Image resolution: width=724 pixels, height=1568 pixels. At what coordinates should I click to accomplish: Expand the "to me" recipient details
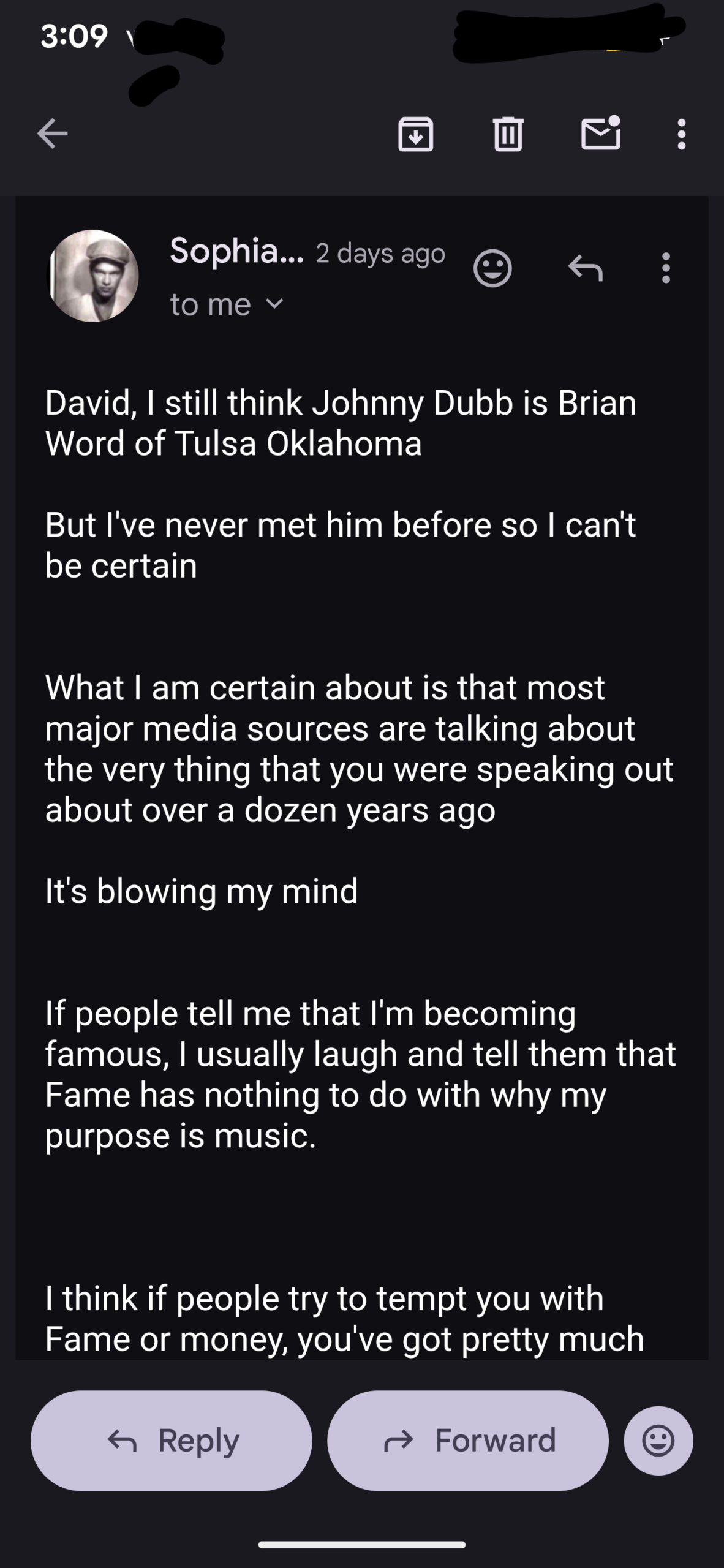[227, 304]
